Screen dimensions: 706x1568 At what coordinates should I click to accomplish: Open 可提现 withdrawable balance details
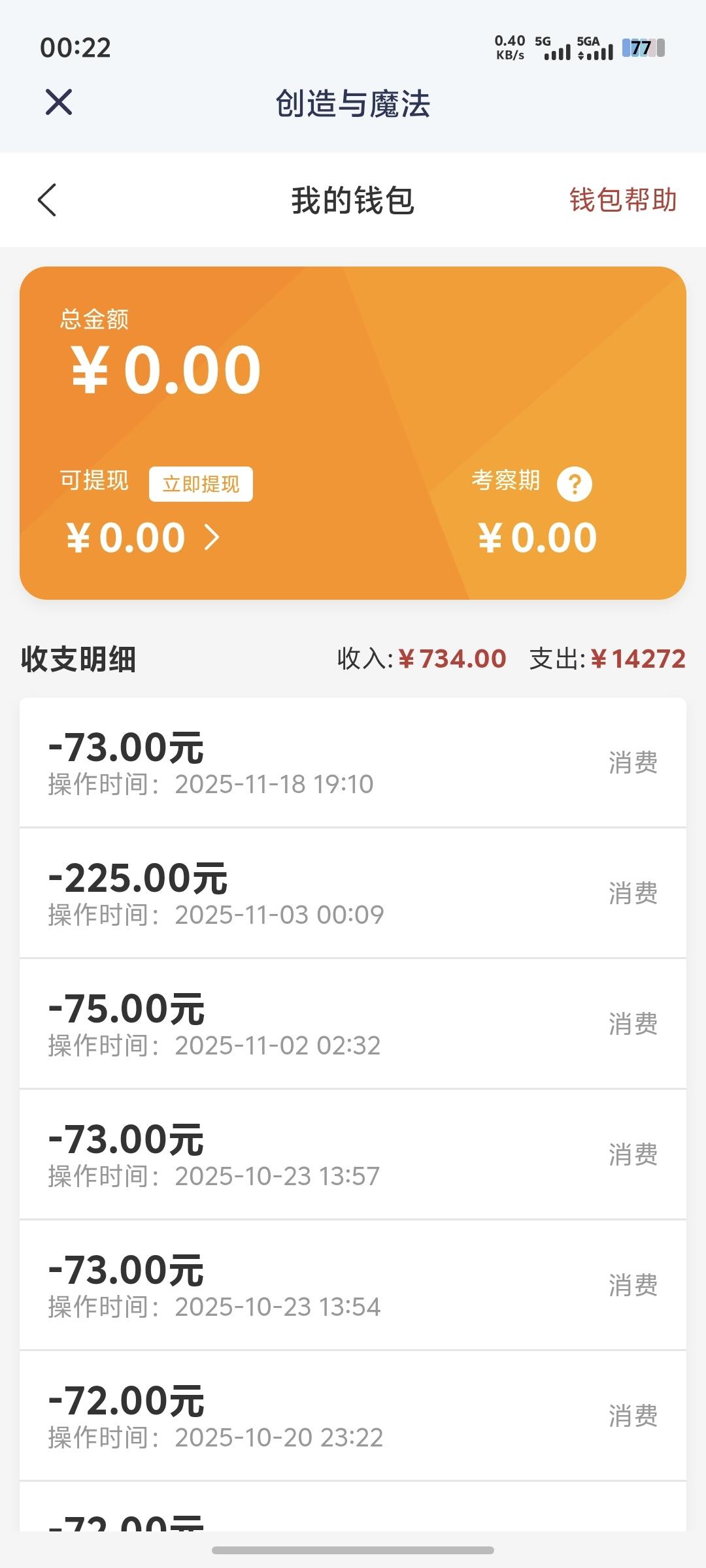click(x=141, y=536)
